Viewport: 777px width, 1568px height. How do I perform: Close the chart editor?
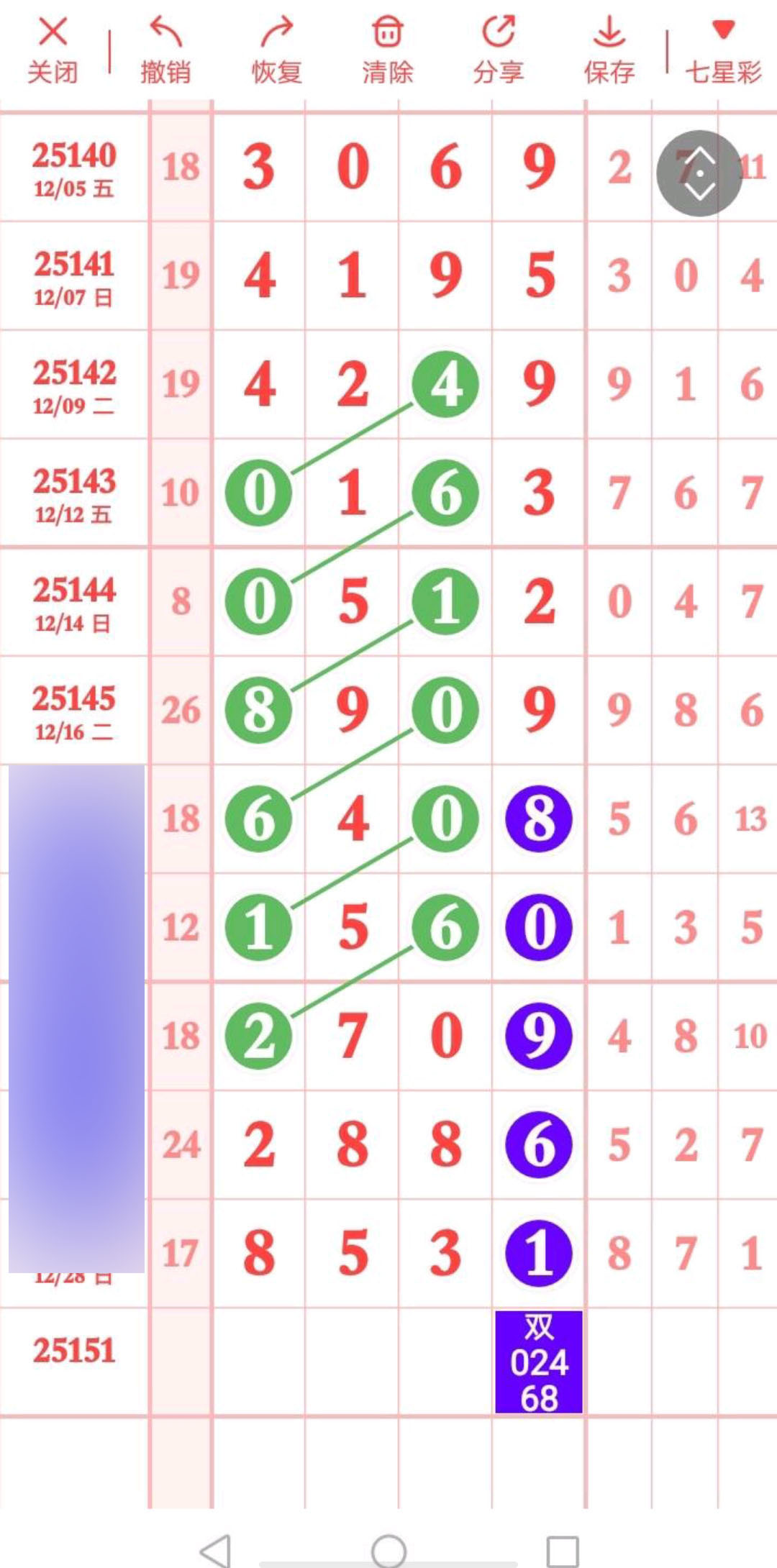tap(53, 50)
